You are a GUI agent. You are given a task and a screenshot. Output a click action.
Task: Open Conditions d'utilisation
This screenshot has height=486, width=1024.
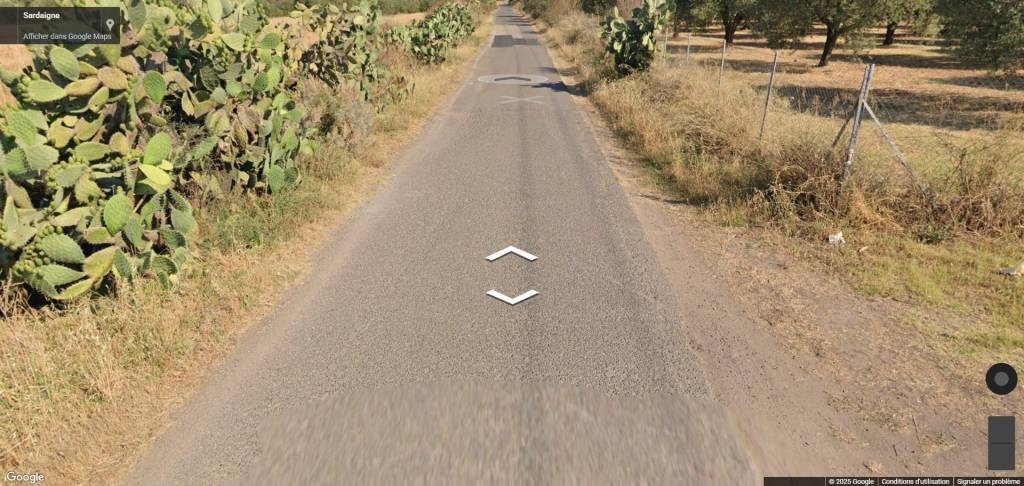[x=915, y=481]
